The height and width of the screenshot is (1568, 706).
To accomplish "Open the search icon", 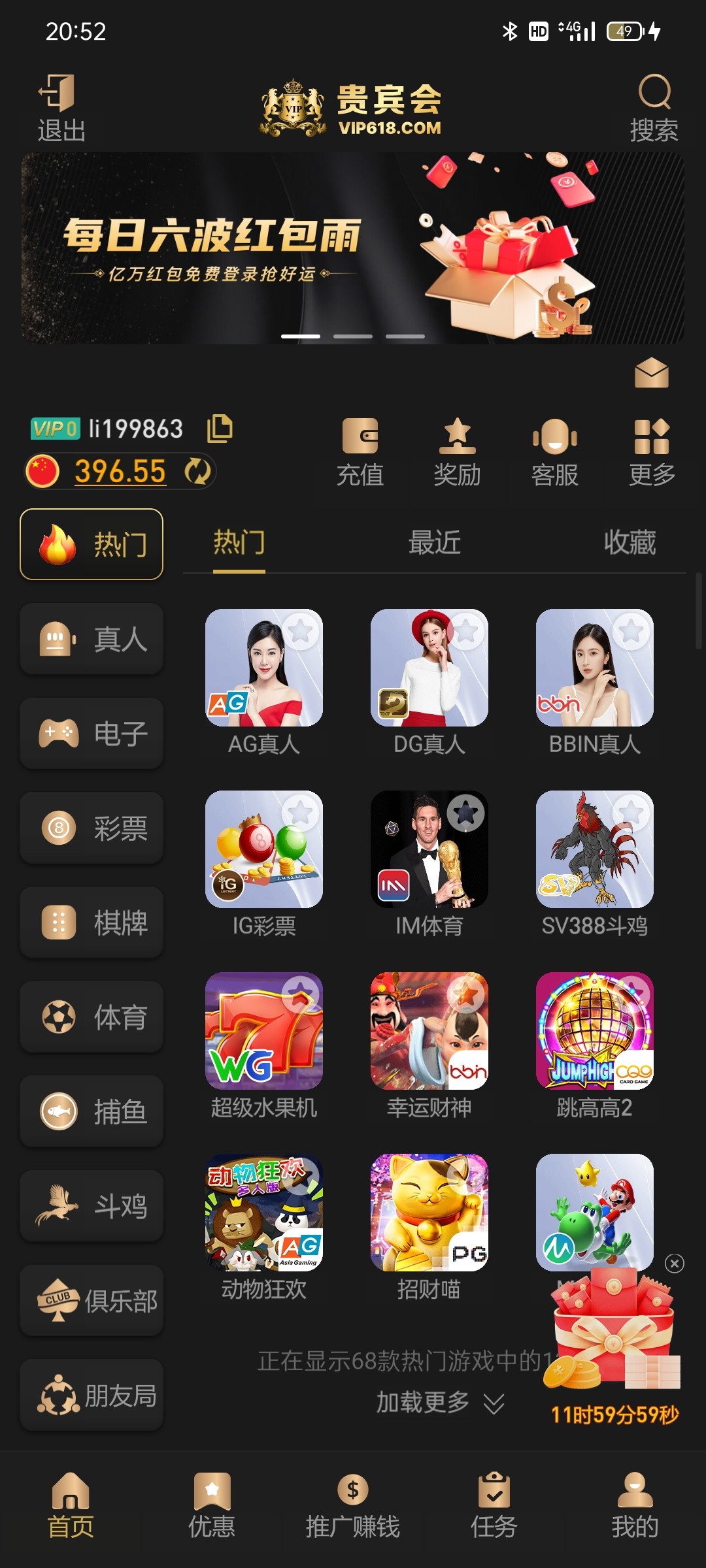I will 654,93.
